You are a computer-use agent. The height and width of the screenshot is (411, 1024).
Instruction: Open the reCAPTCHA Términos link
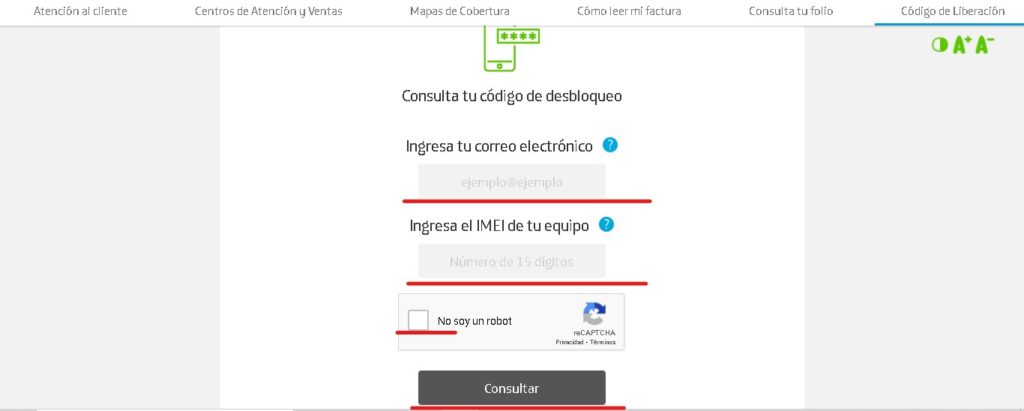click(x=603, y=342)
